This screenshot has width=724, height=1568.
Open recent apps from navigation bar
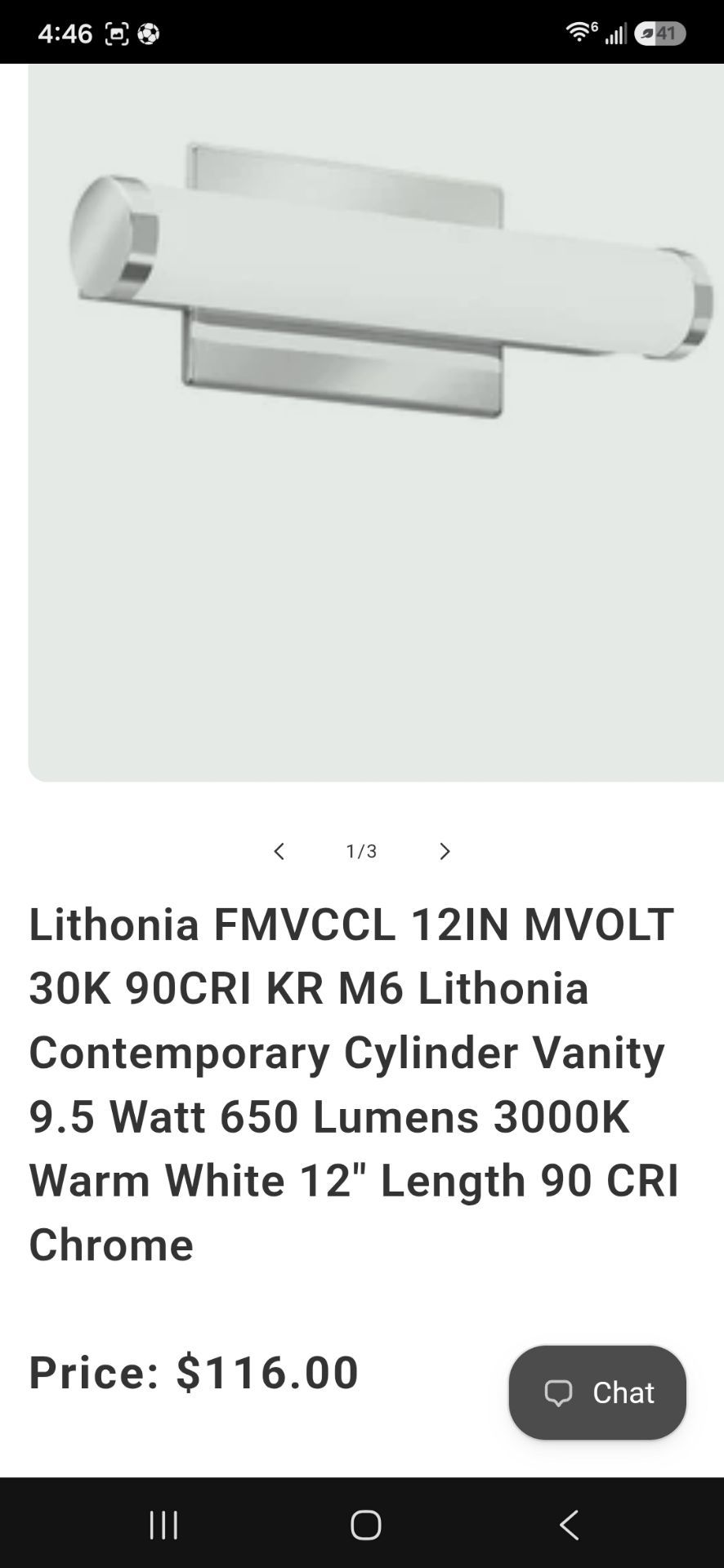click(163, 1525)
